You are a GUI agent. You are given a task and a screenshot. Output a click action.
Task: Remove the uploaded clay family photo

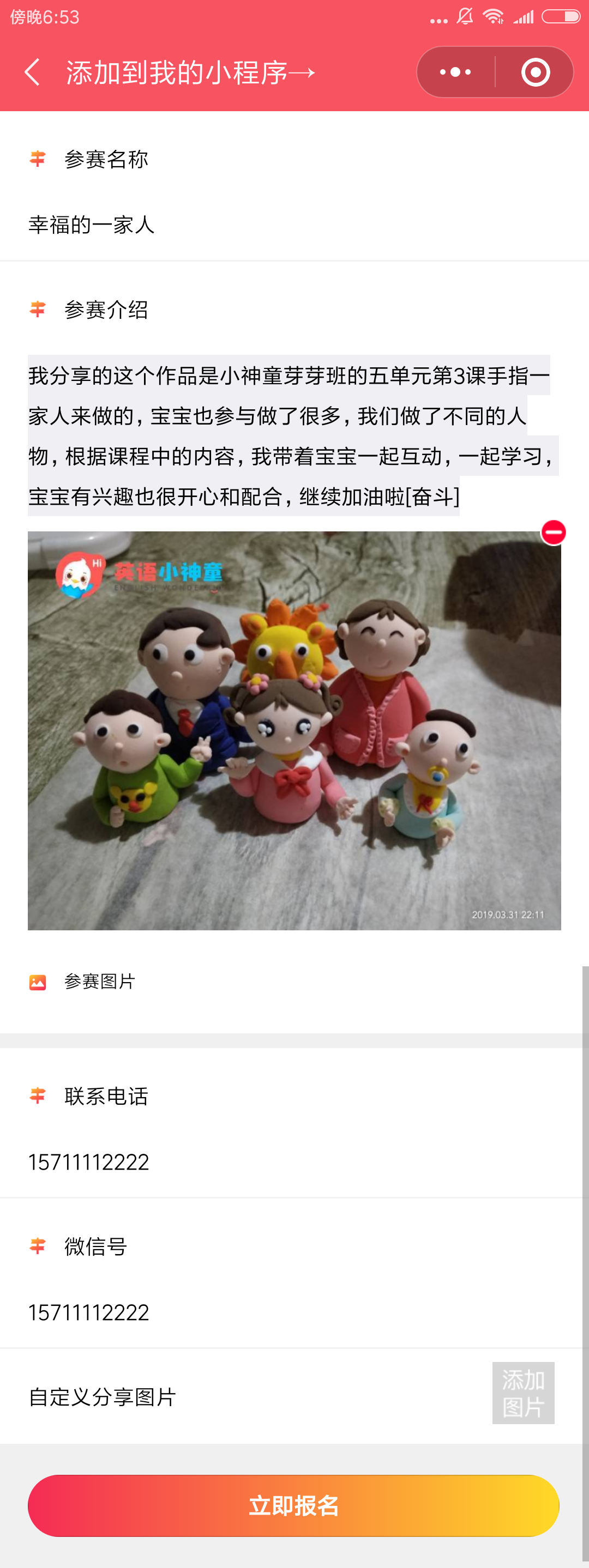(x=553, y=532)
